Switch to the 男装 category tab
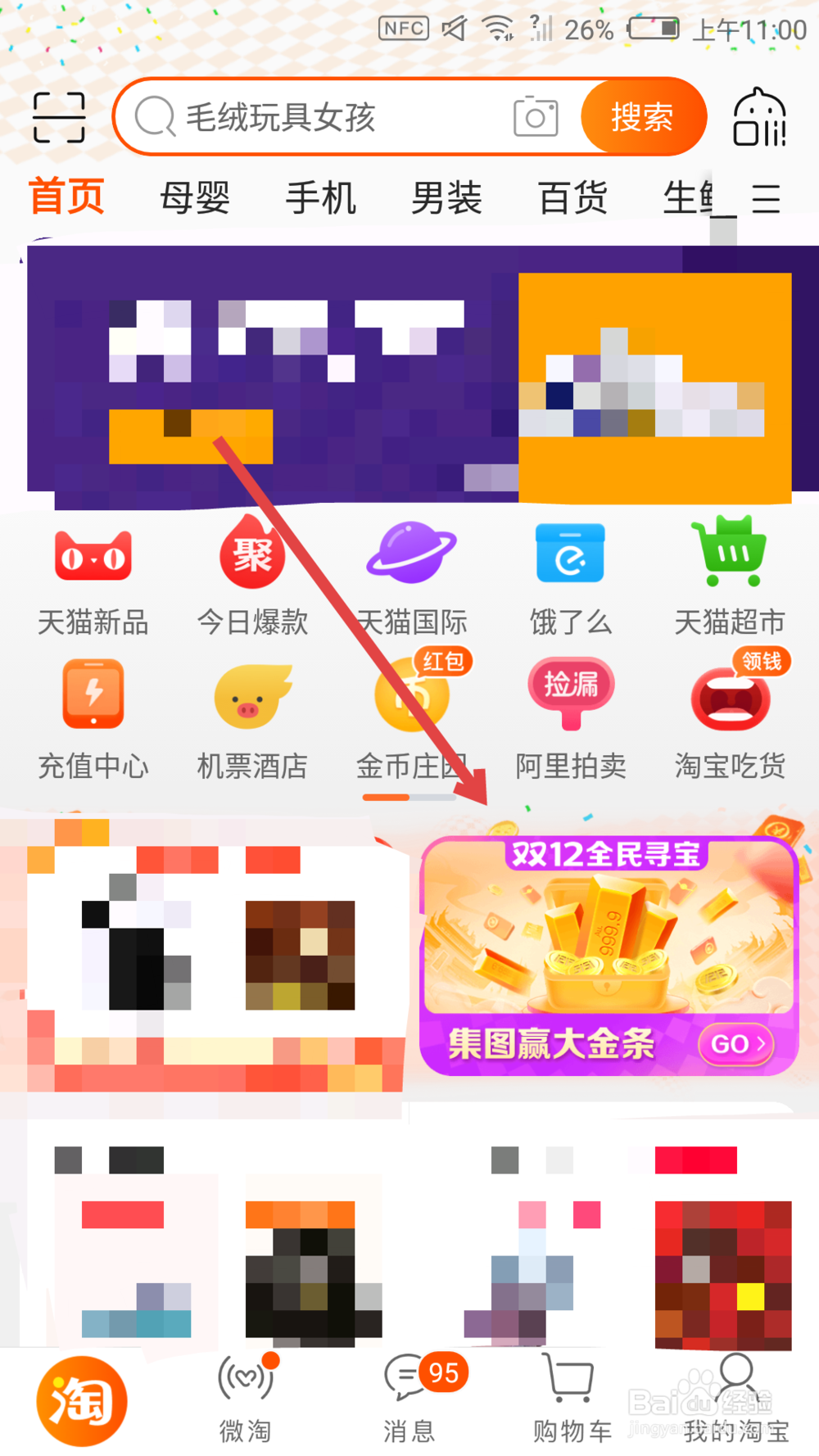 [446, 197]
